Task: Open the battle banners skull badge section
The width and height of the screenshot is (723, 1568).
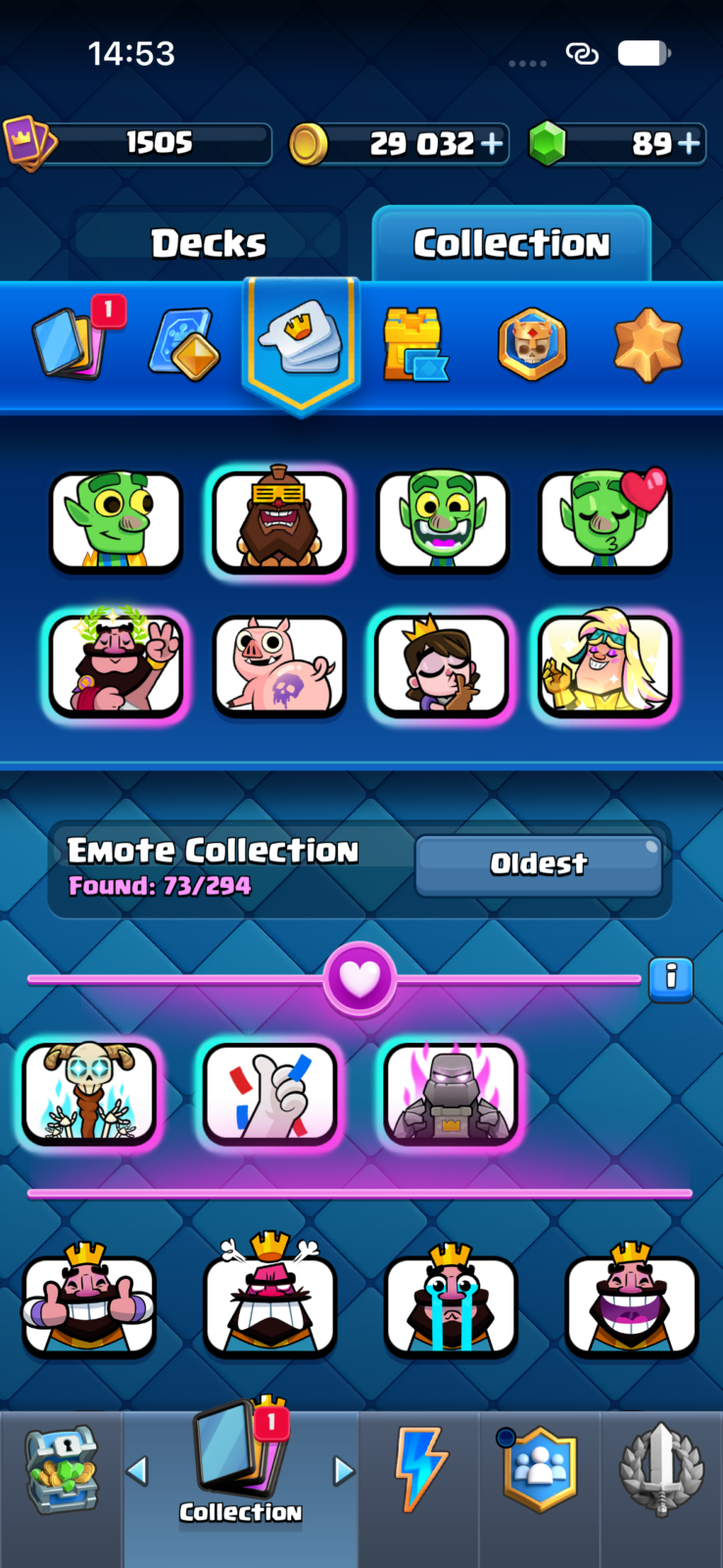Action: coord(531,344)
